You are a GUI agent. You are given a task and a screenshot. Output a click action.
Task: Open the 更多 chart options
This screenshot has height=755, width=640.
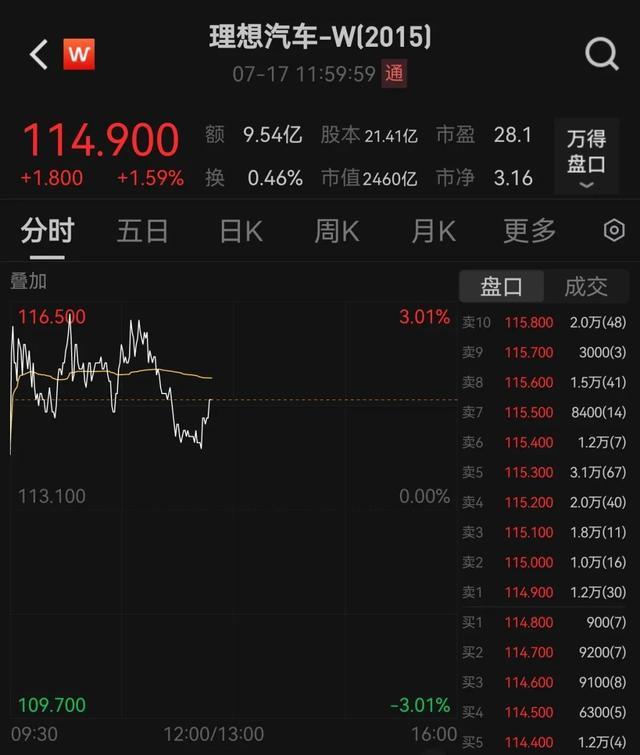[x=529, y=231]
